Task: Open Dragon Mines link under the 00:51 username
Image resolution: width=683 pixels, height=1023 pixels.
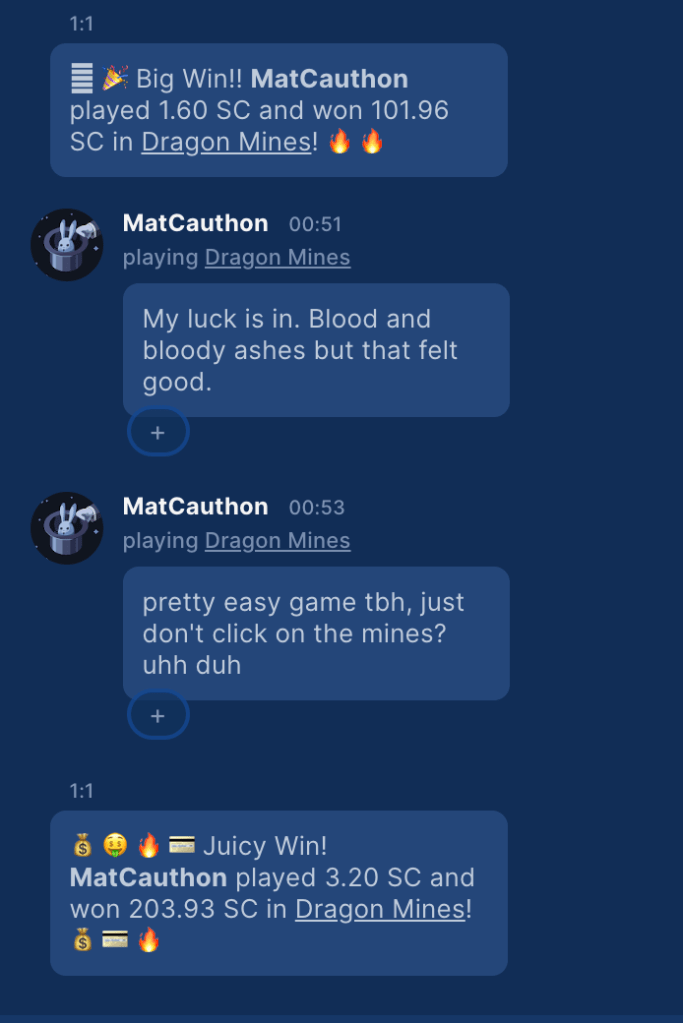Action: tap(277, 258)
